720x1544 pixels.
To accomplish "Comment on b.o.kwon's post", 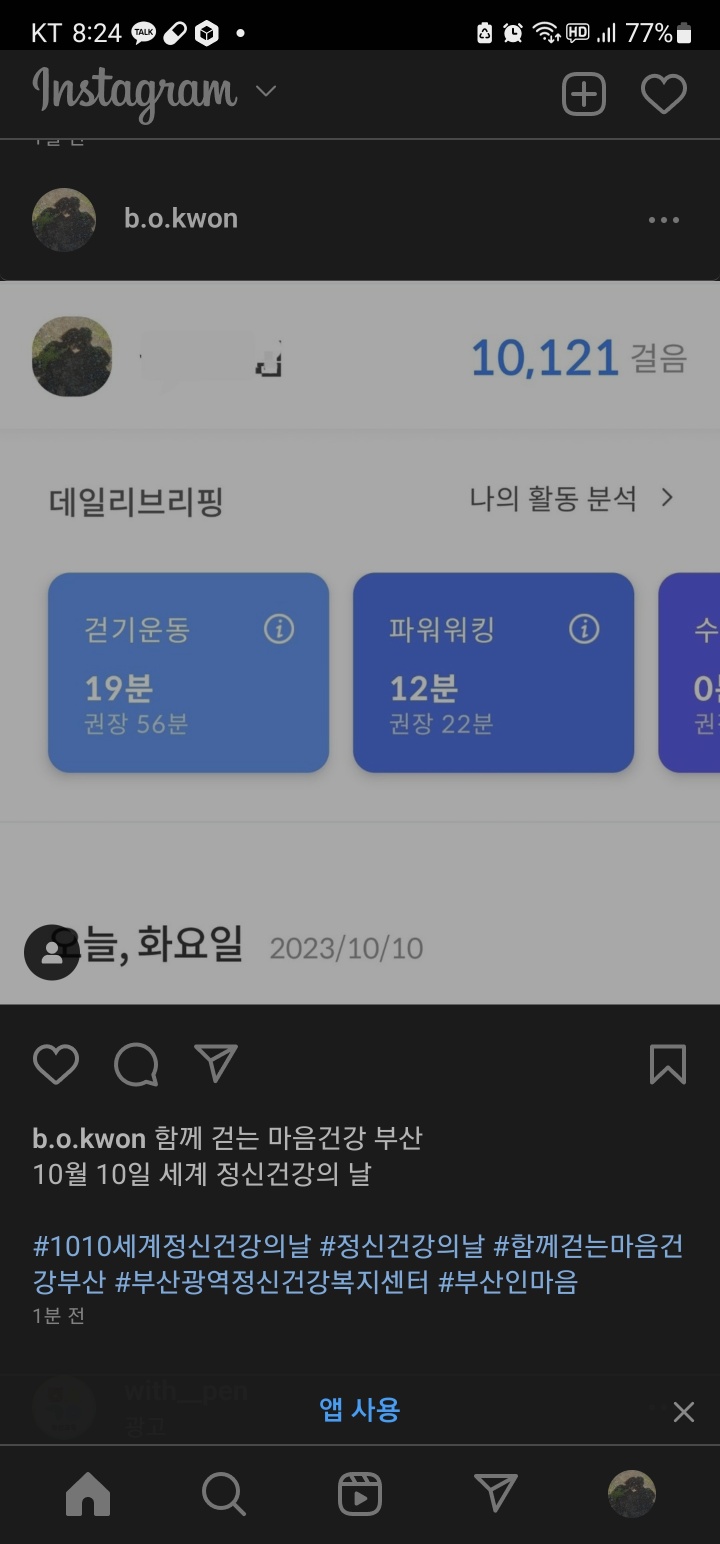I will (x=136, y=1064).
